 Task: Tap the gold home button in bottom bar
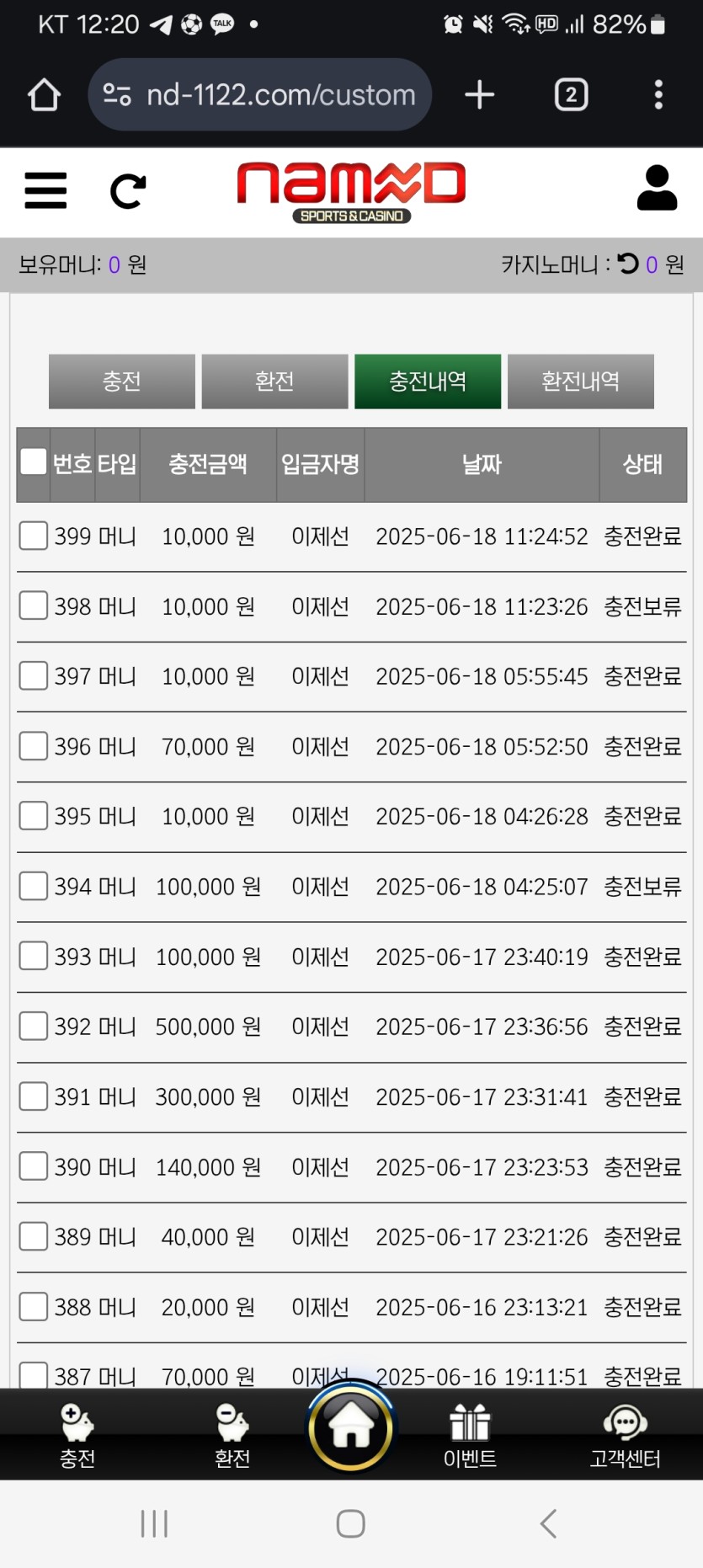click(351, 1428)
